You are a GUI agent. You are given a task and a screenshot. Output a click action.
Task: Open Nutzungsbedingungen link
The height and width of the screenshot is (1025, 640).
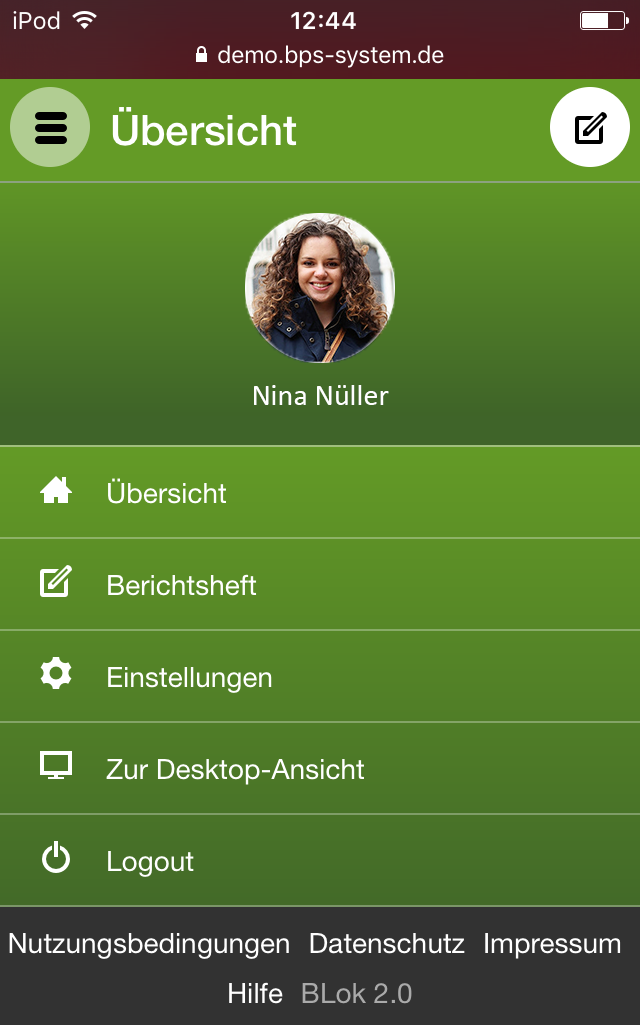click(149, 943)
